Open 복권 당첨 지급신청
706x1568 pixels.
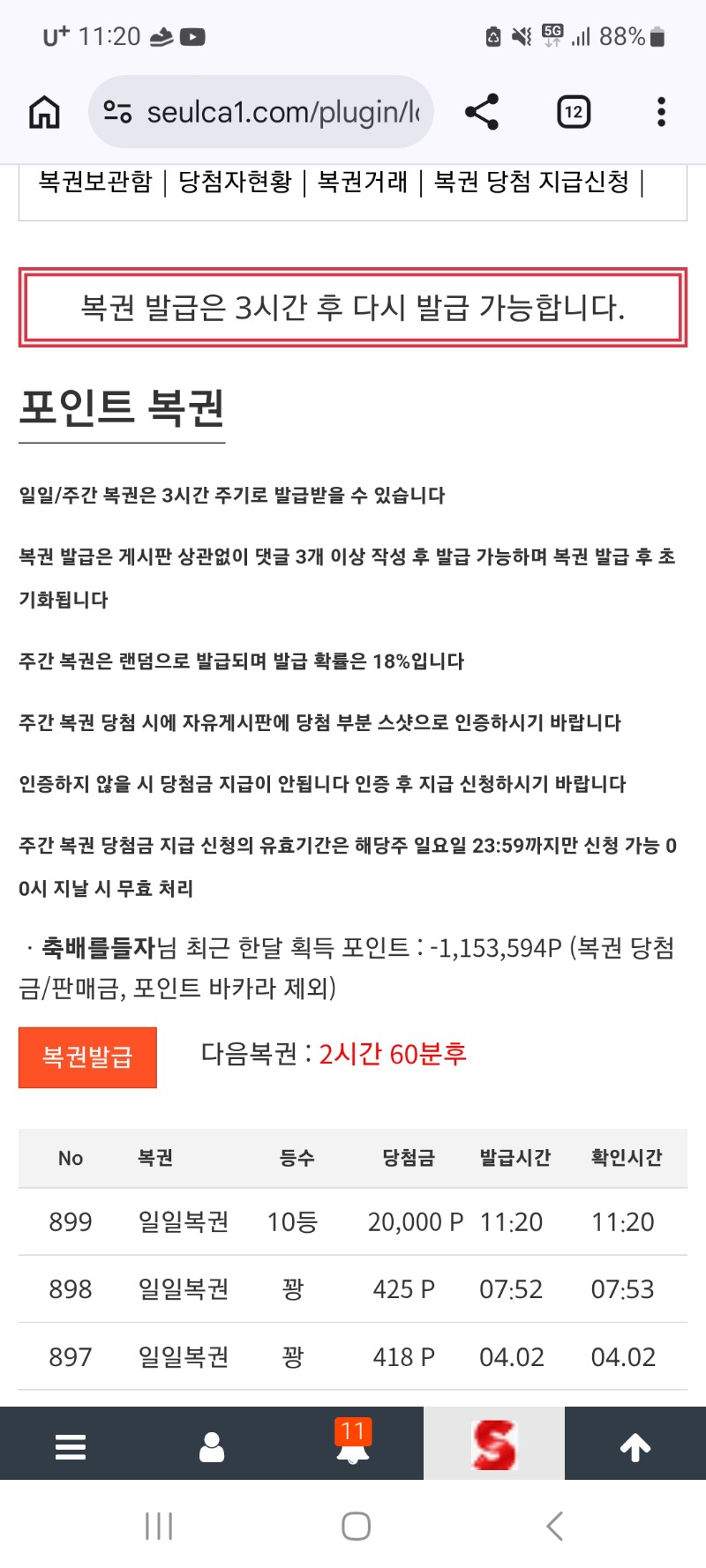coord(531,182)
